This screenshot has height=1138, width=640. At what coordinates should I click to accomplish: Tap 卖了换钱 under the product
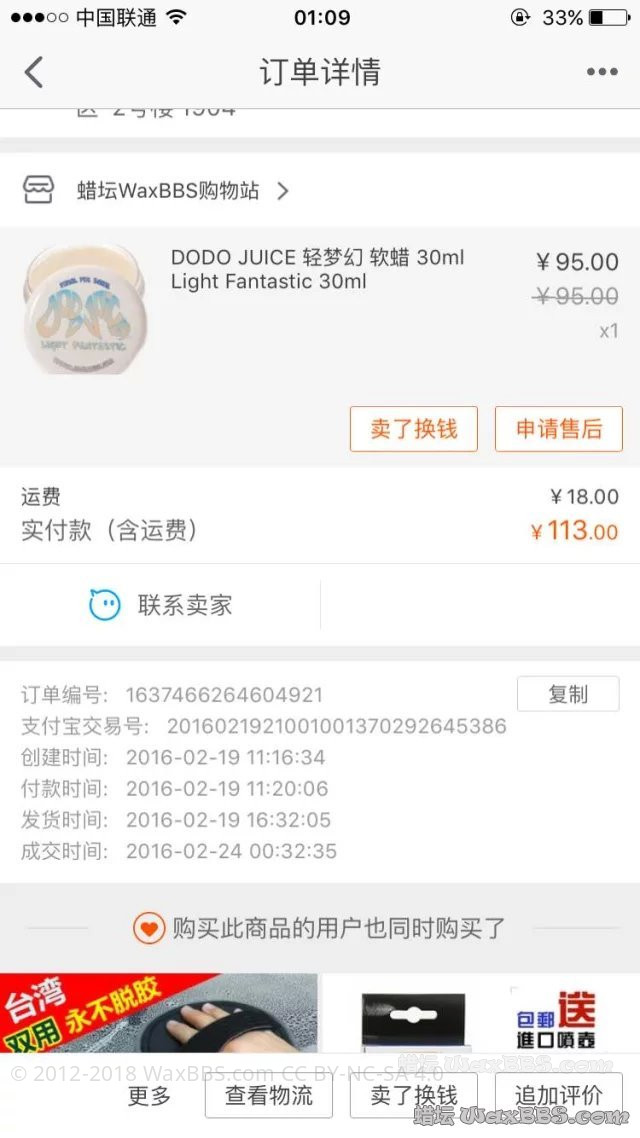[x=413, y=429]
